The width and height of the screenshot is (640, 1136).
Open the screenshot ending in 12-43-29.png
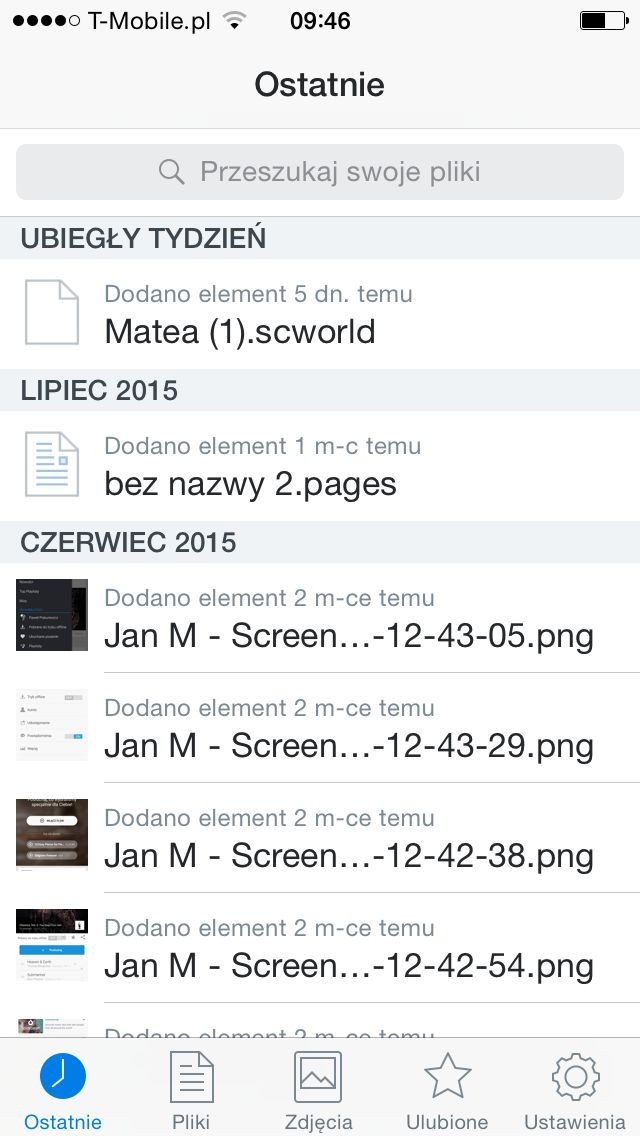[320, 727]
